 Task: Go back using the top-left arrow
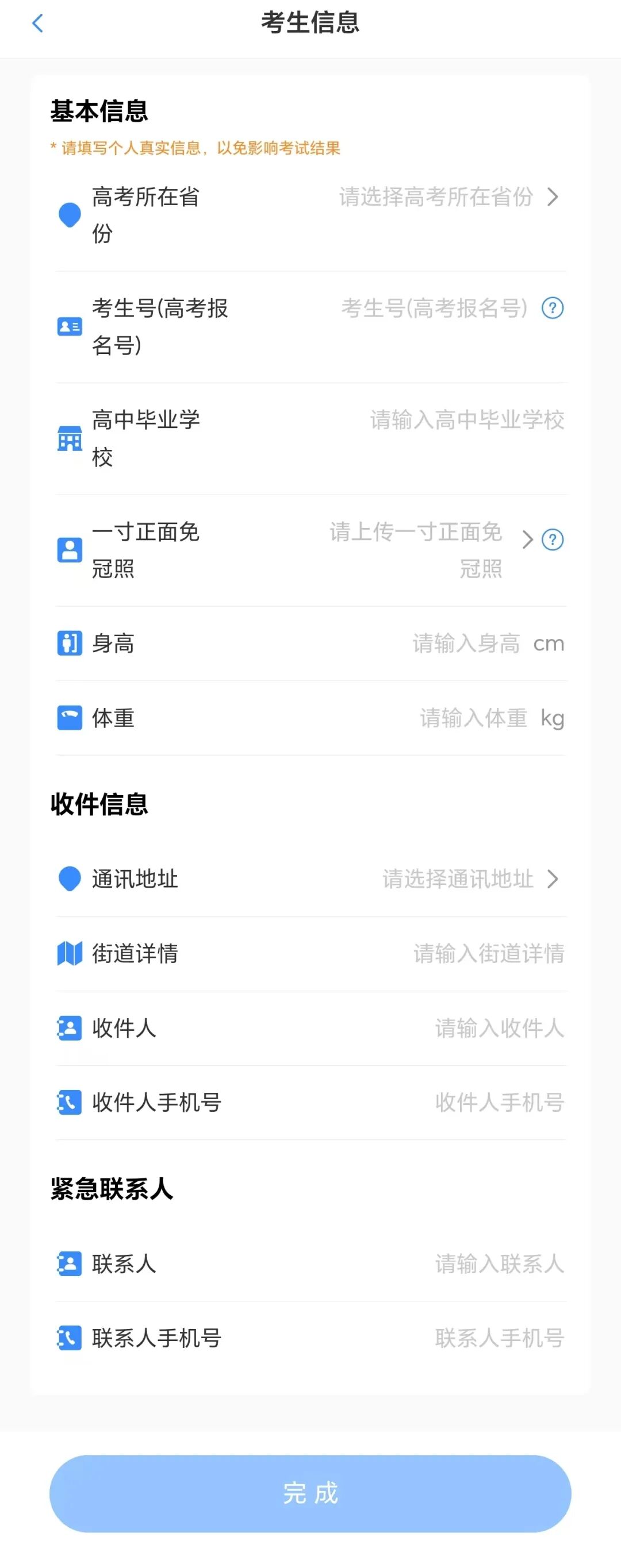37,24
